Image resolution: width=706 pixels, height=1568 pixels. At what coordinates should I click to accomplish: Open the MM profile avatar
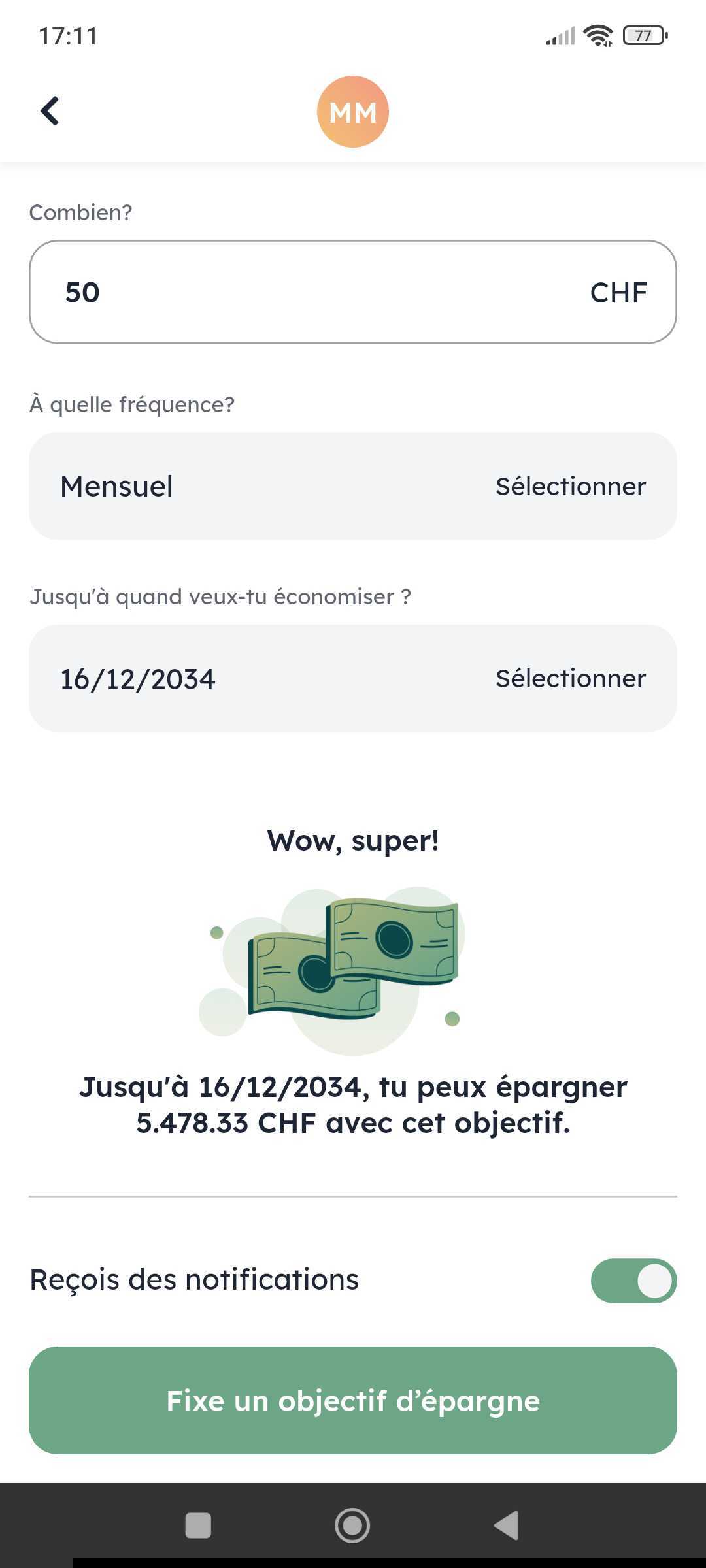[353, 112]
